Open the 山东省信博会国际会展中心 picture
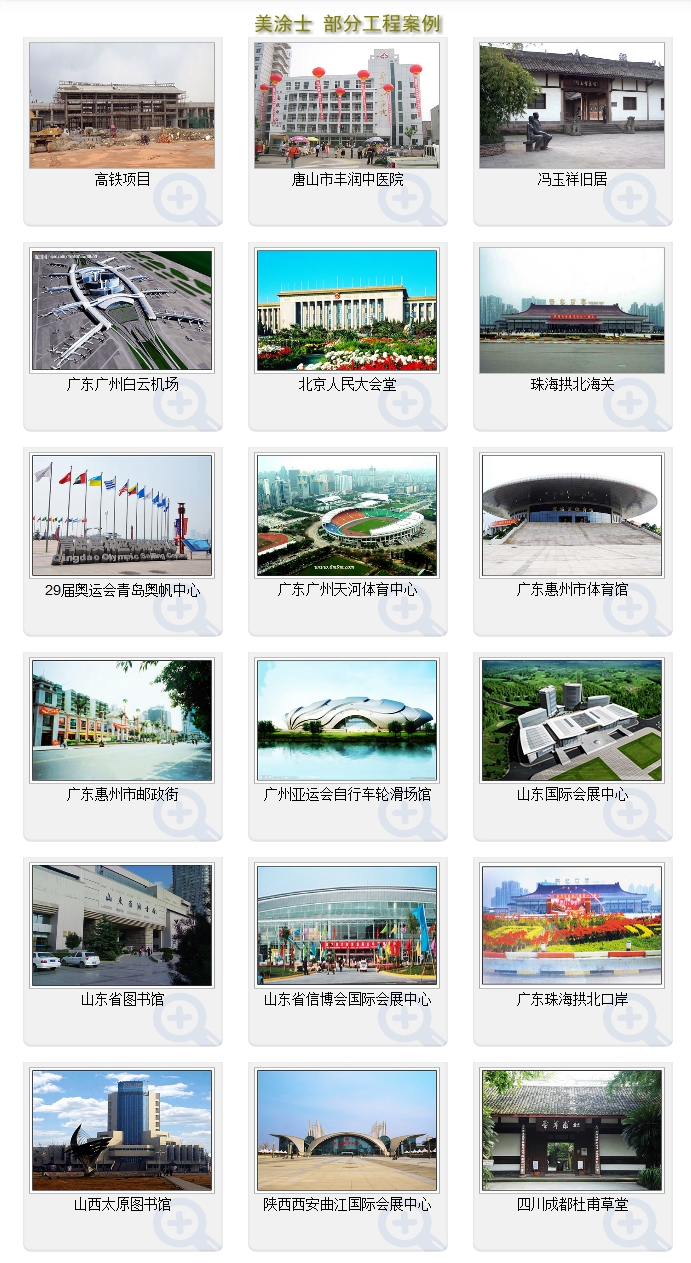 [347, 926]
